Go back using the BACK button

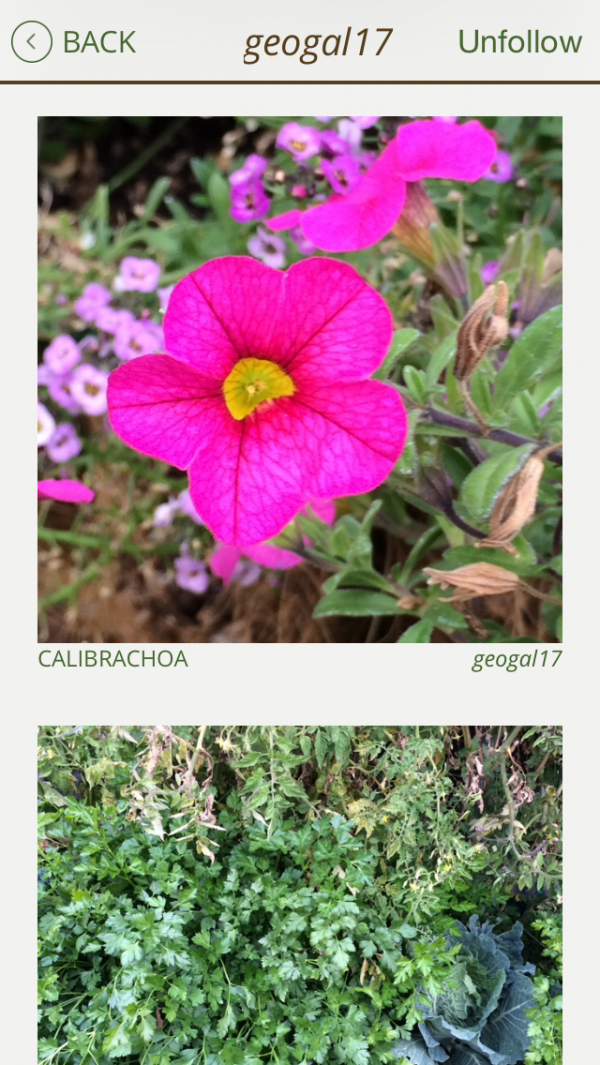pos(73,41)
